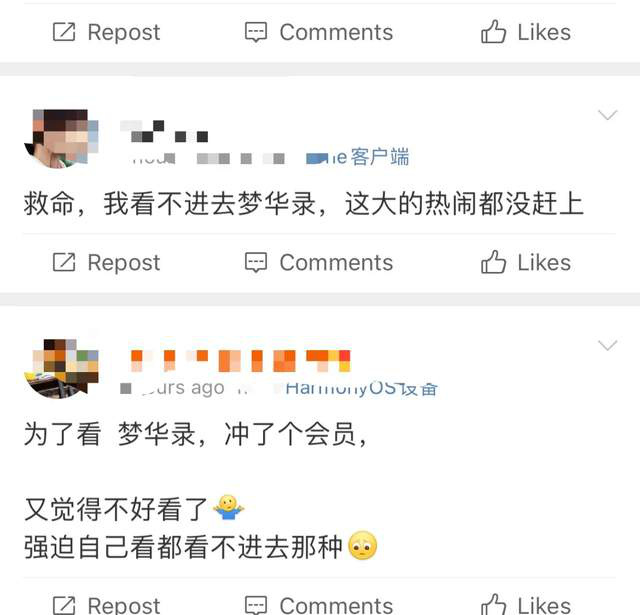The image size is (640, 615).
Task: Like the post about 冲了个会员
Action: click(526, 604)
